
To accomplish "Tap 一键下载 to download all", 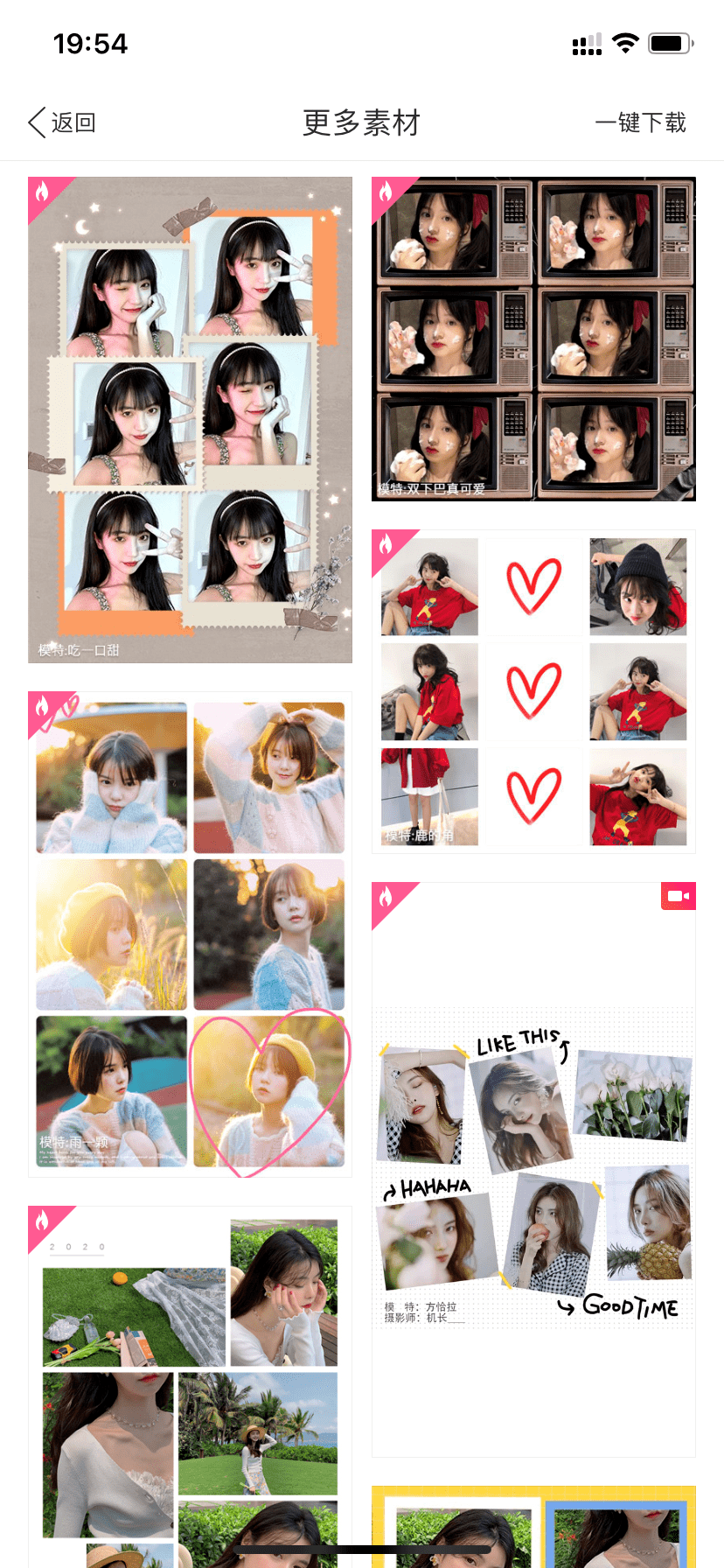I will coord(640,122).
